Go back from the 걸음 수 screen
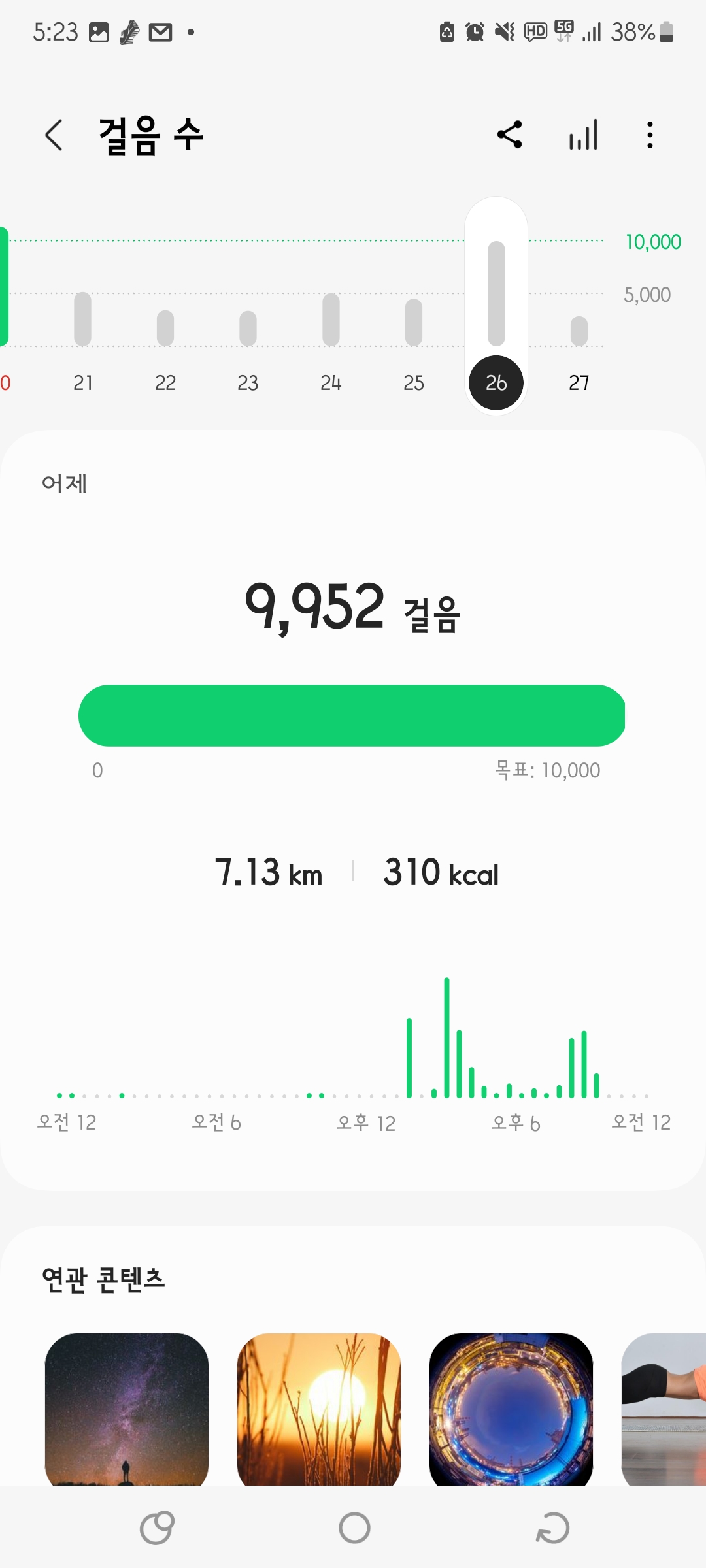Image resolution: width=706 pixels, height=1568 pixels. point(54,135)
